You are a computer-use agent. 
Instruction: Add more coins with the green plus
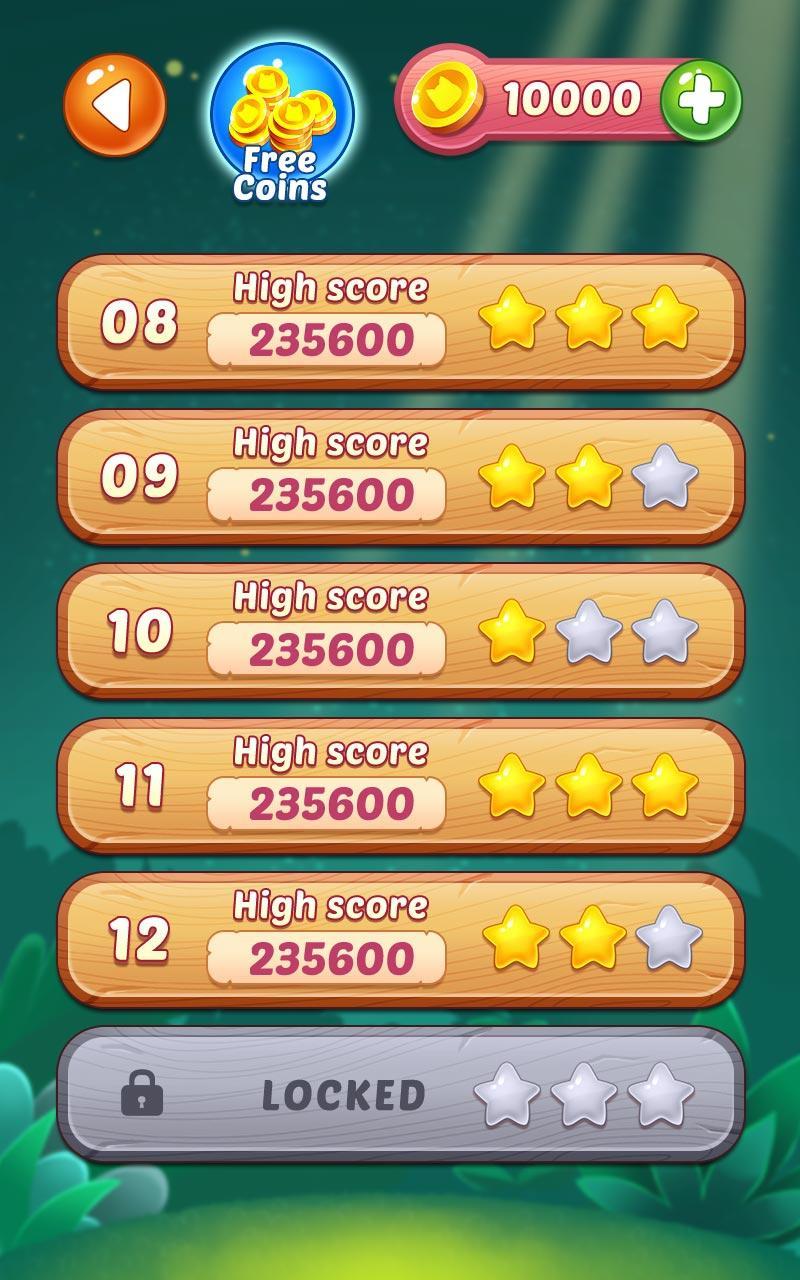pos(701,101)
